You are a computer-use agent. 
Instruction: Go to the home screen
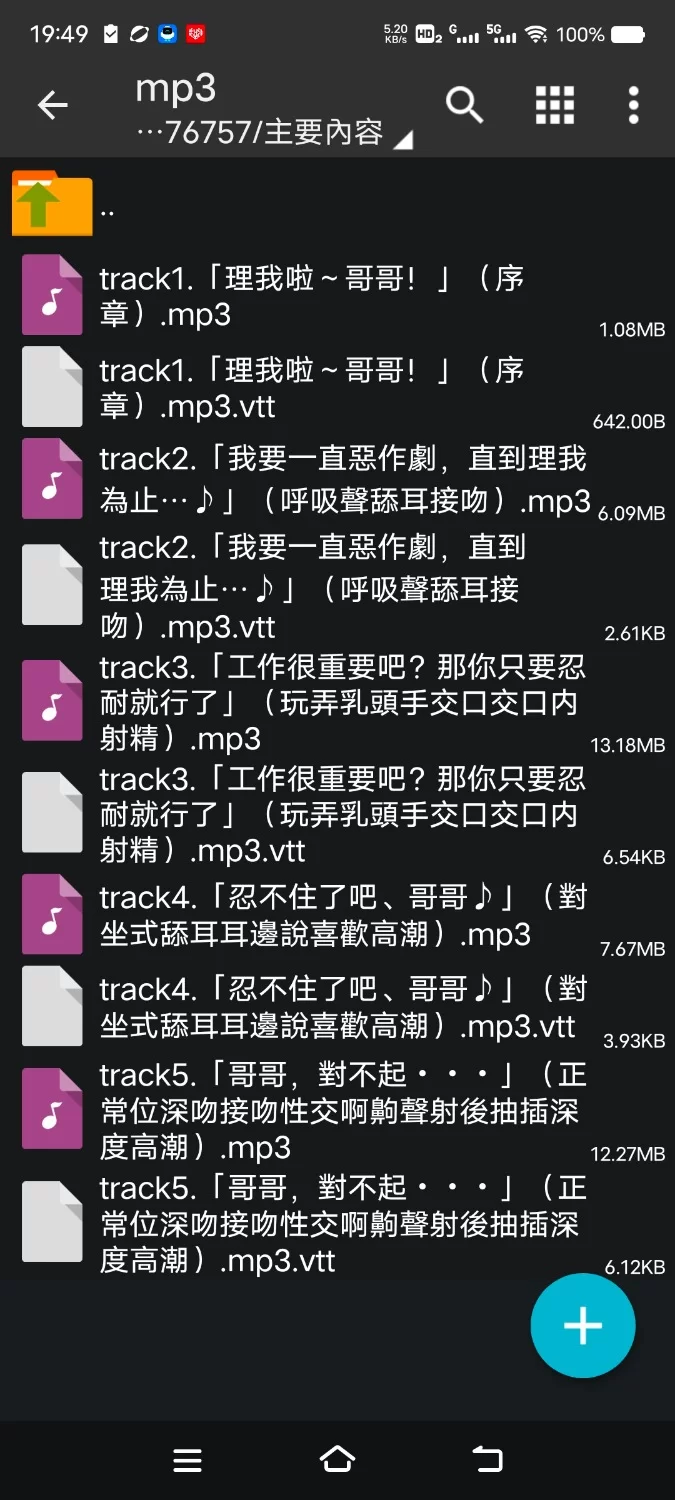tap(337, 1460)
